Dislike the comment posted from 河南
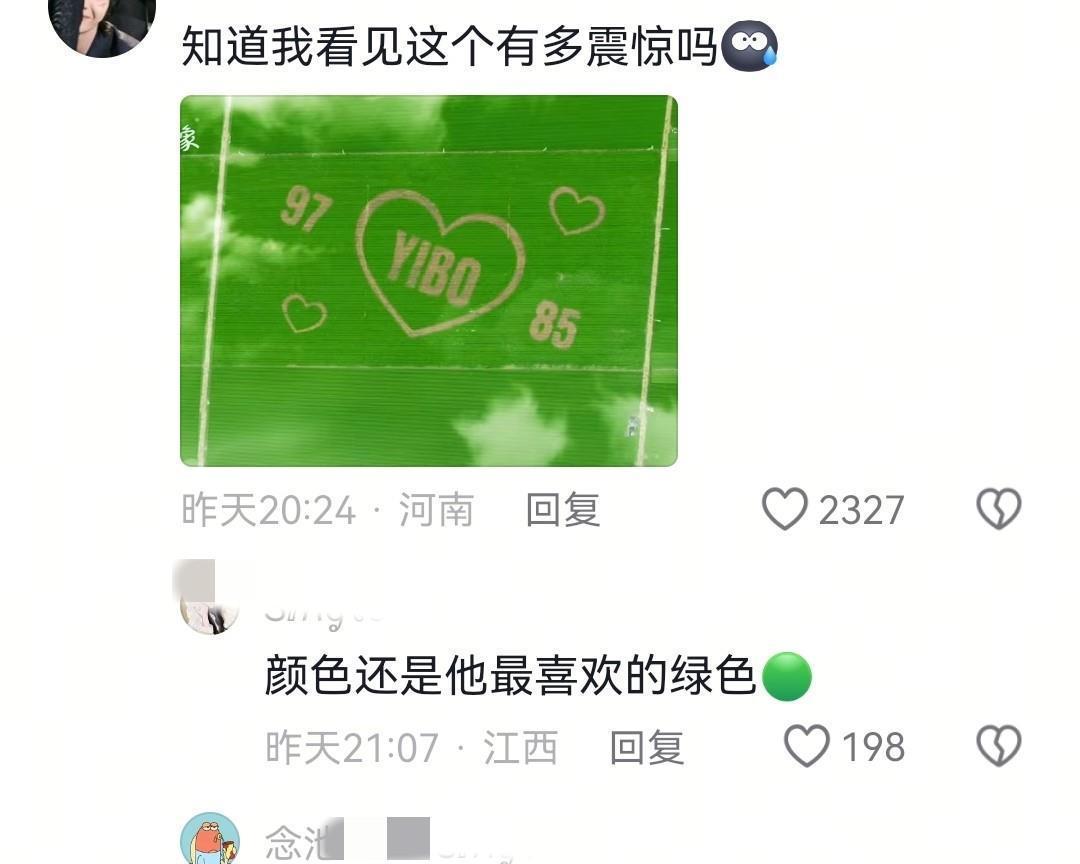The height and width of the screenshot is (864, 1080). (998, 509)
